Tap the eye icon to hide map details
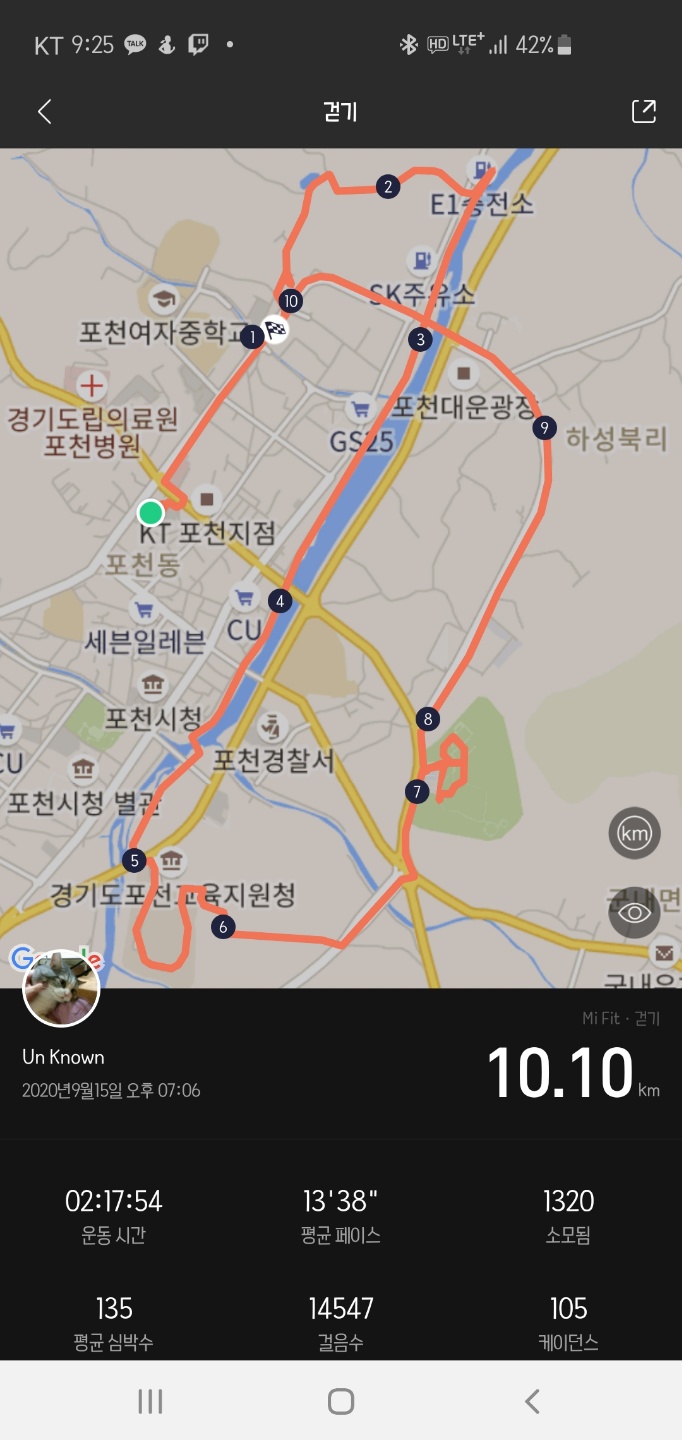Image resolution: width=682 pixels, height=1440 pixels. 635,912
